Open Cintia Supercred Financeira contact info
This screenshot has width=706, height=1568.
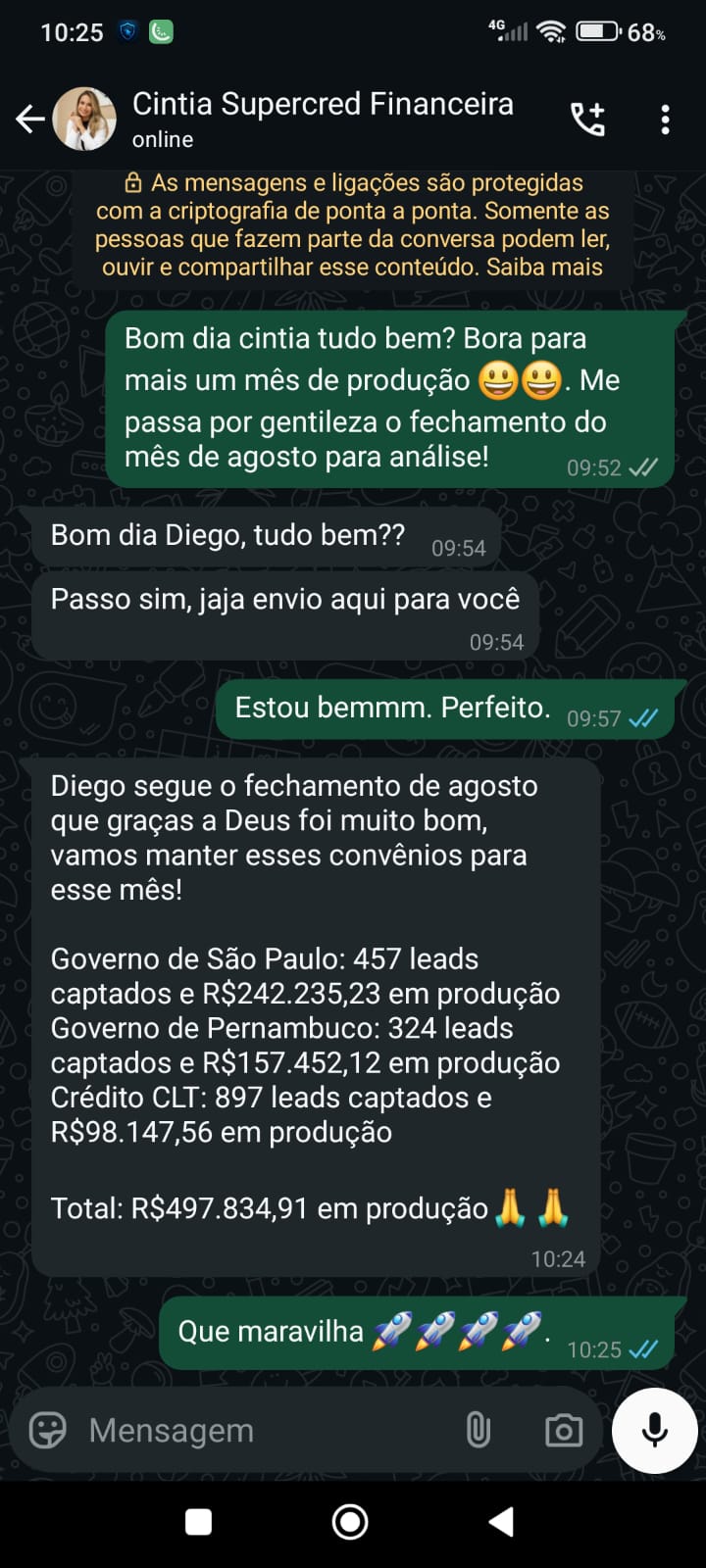point(324,118)
